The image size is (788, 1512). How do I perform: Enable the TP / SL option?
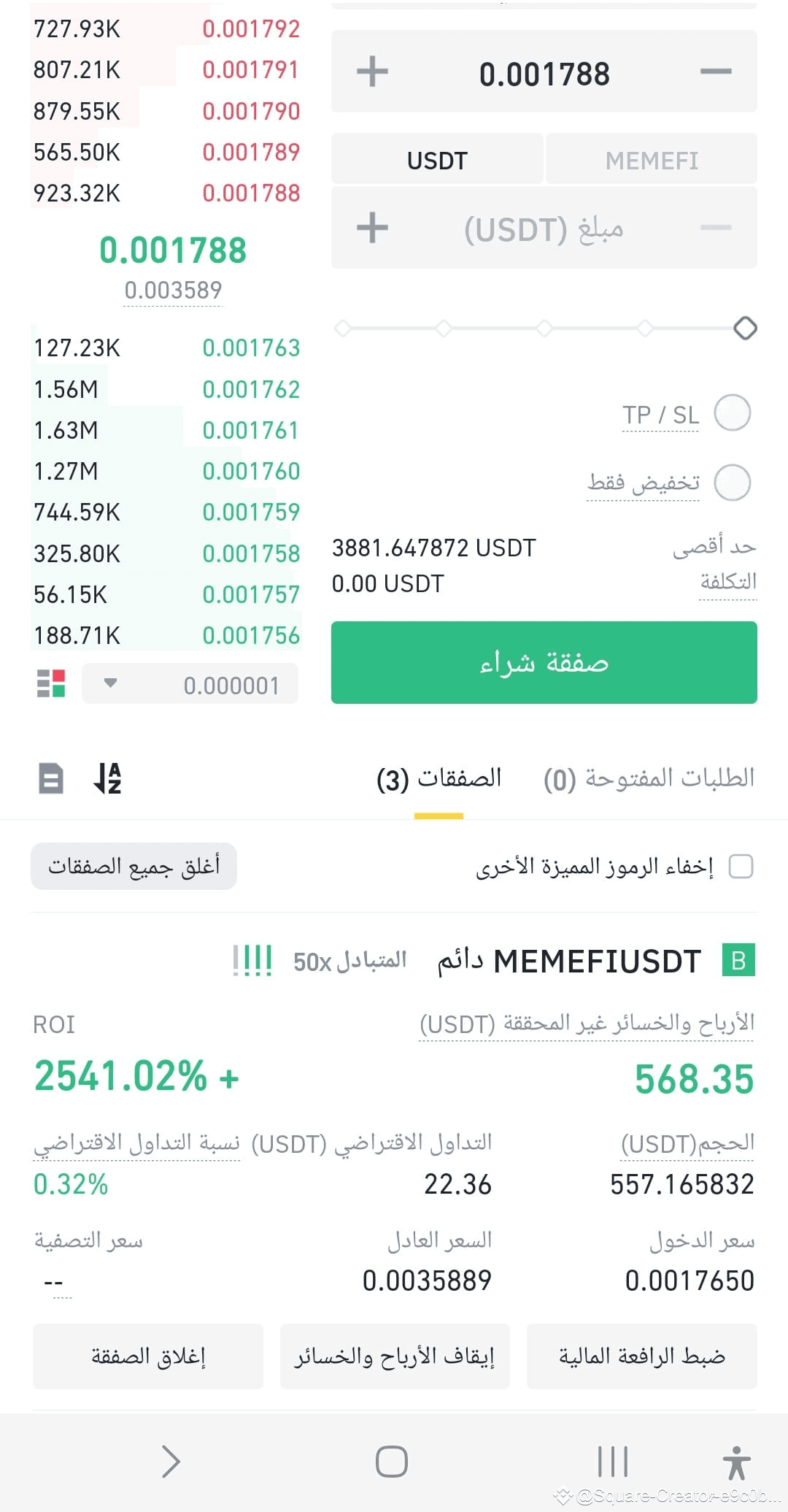pyautogui.click(x=732, y=413)
